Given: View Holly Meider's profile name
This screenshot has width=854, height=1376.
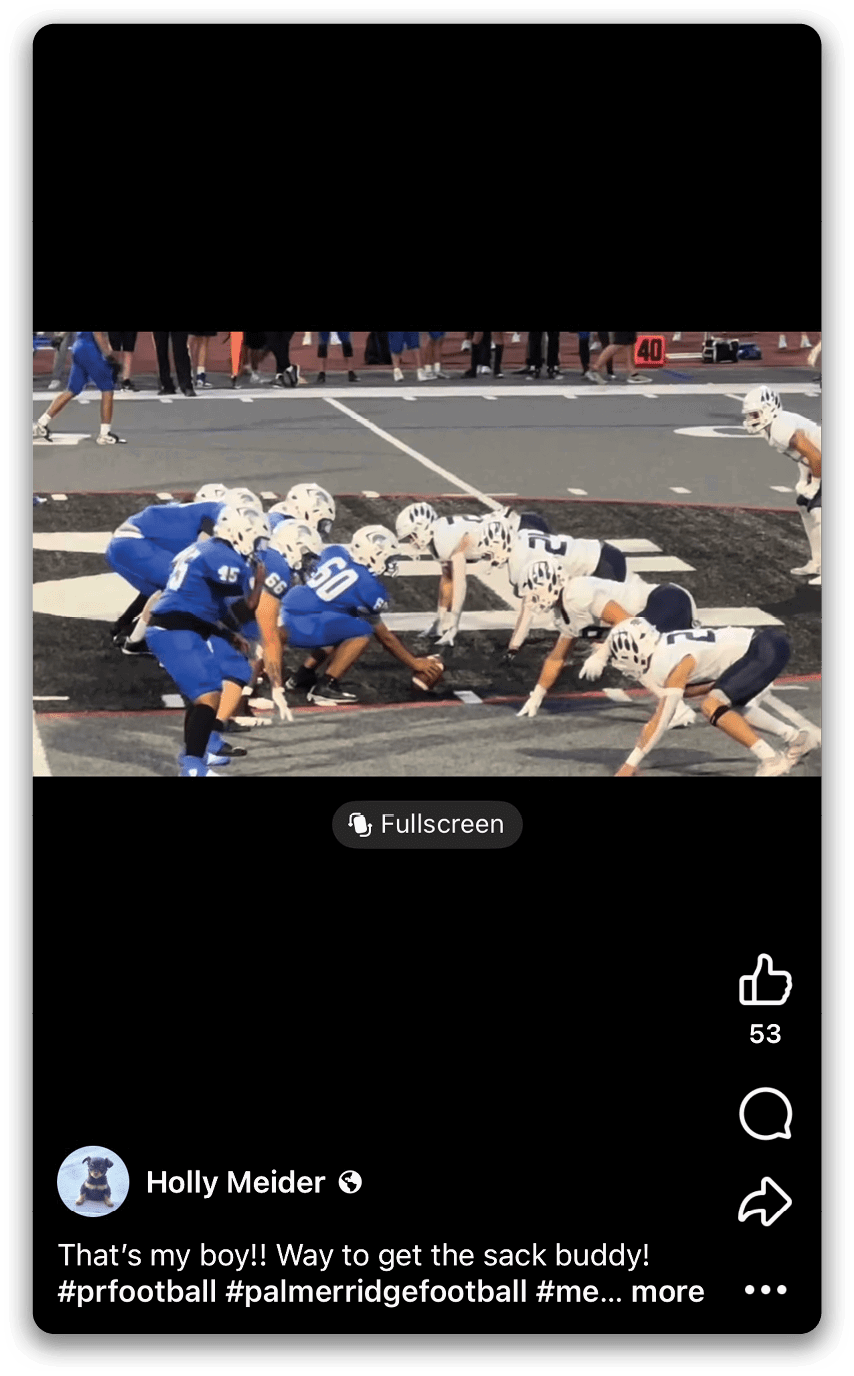Looking at the screenshot, I should pos(235,1183).
